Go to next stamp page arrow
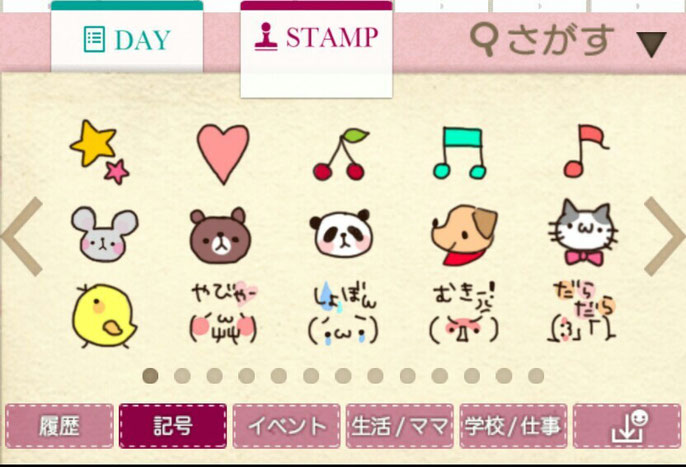This screenshot has height=467, width=686. [x=663, y=236]
